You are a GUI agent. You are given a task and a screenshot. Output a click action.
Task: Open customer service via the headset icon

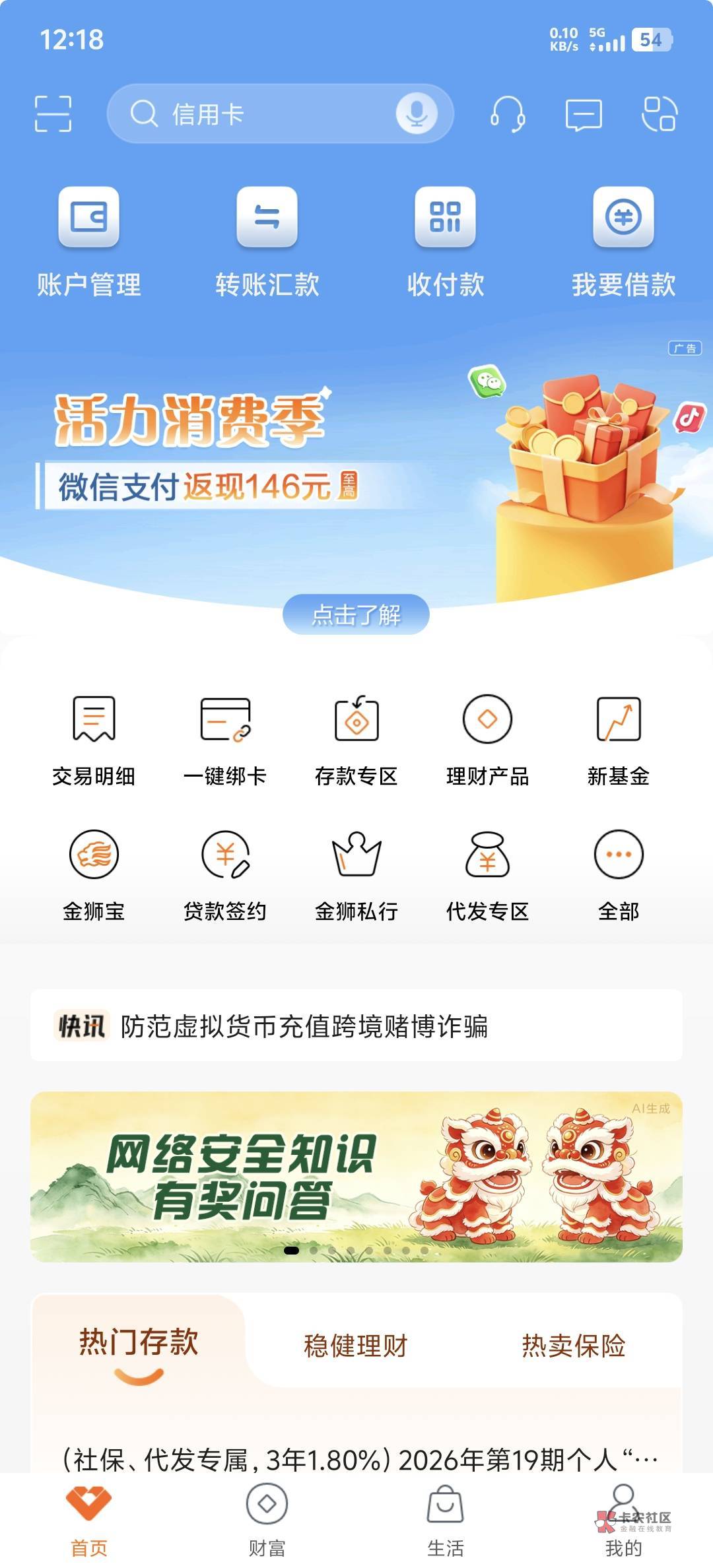coord(508,114)
